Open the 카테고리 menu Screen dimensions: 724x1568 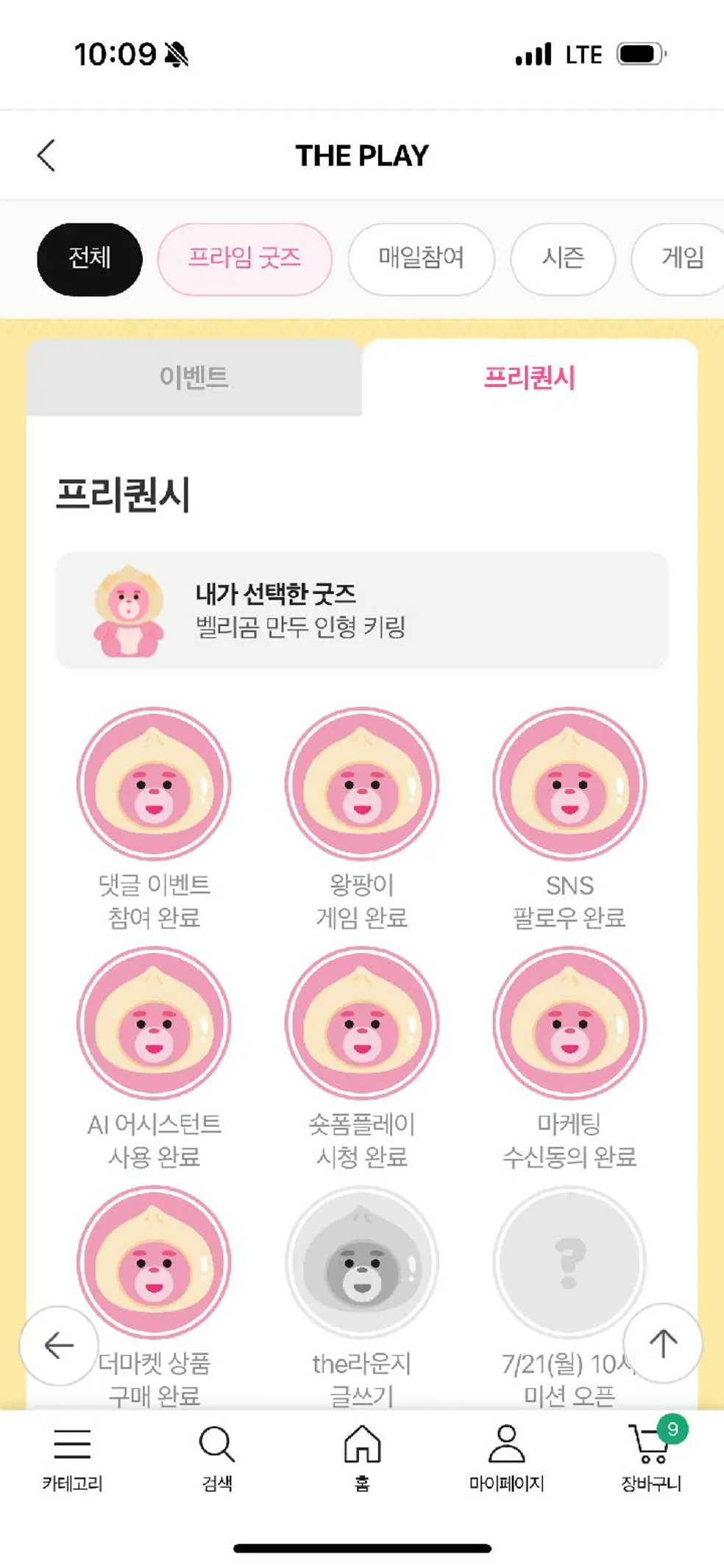click(x=72, y=1458)
